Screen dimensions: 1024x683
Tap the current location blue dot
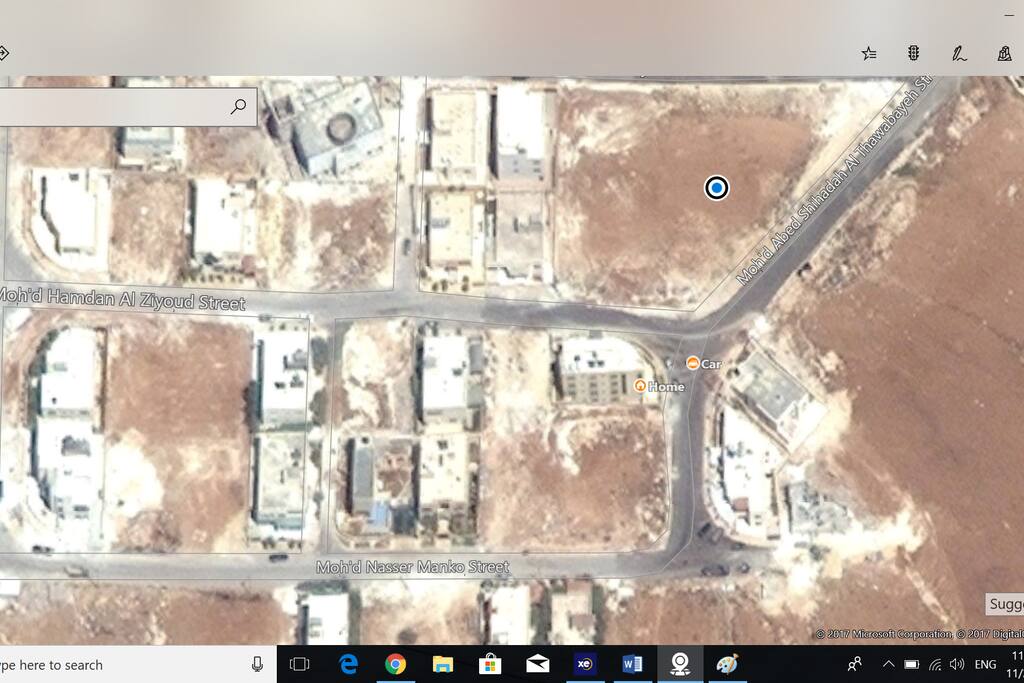pyautogui.click(x=716, y=187)
